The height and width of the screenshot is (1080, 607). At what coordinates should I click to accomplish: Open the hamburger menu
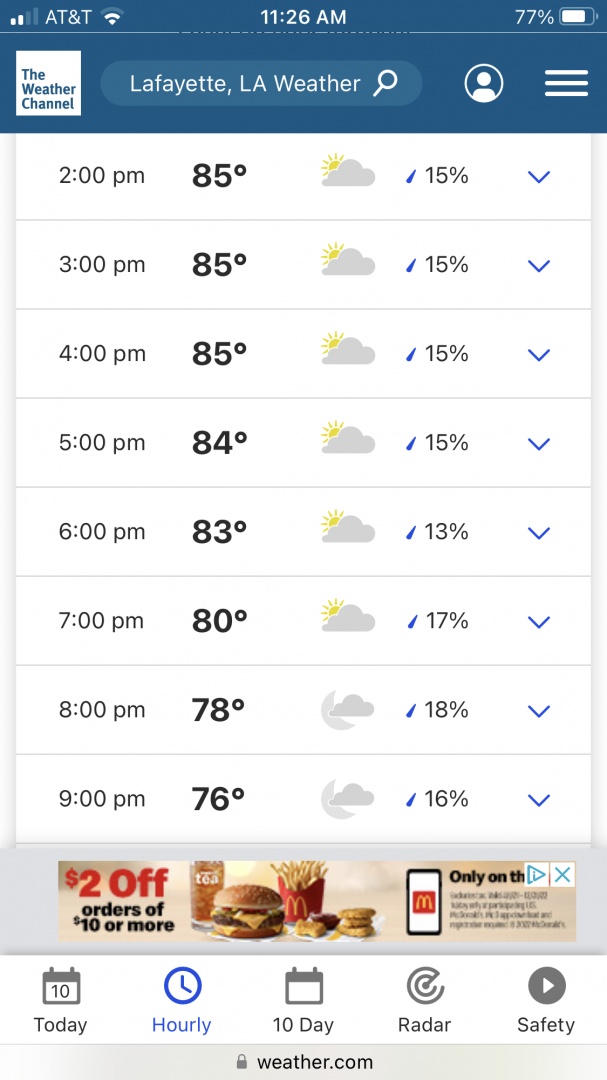click(566, 83)
